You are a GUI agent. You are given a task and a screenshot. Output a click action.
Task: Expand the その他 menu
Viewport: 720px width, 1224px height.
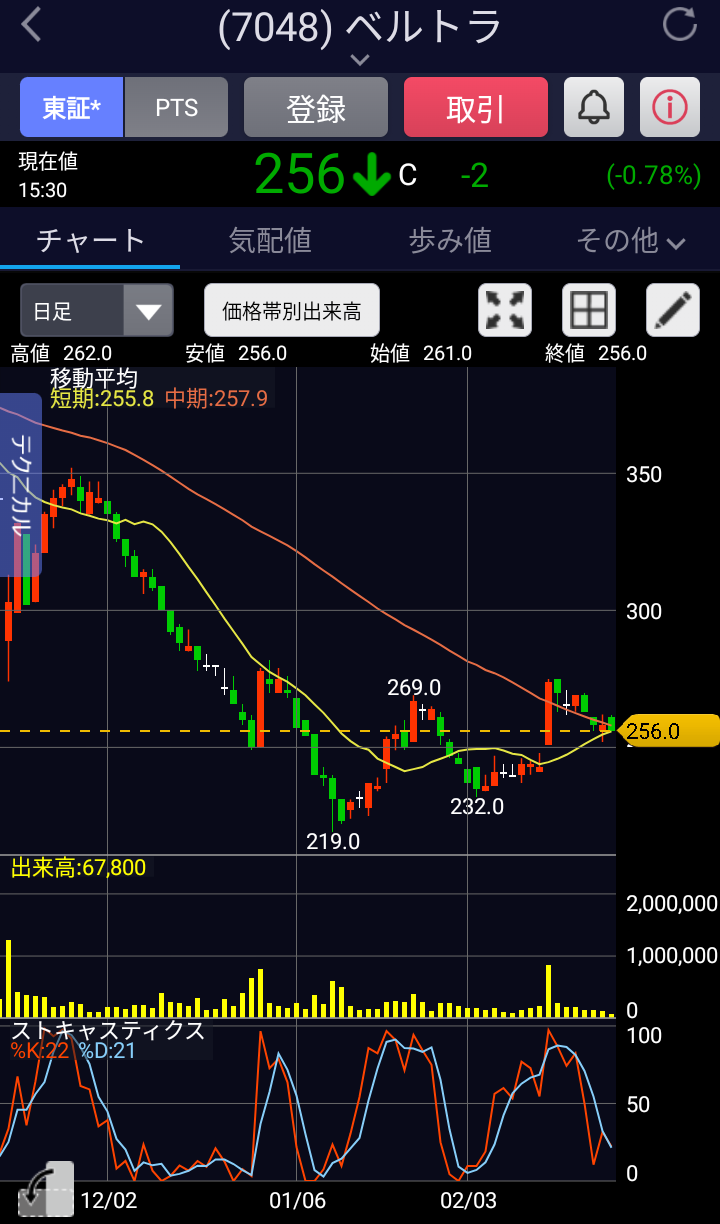[630, 240]
